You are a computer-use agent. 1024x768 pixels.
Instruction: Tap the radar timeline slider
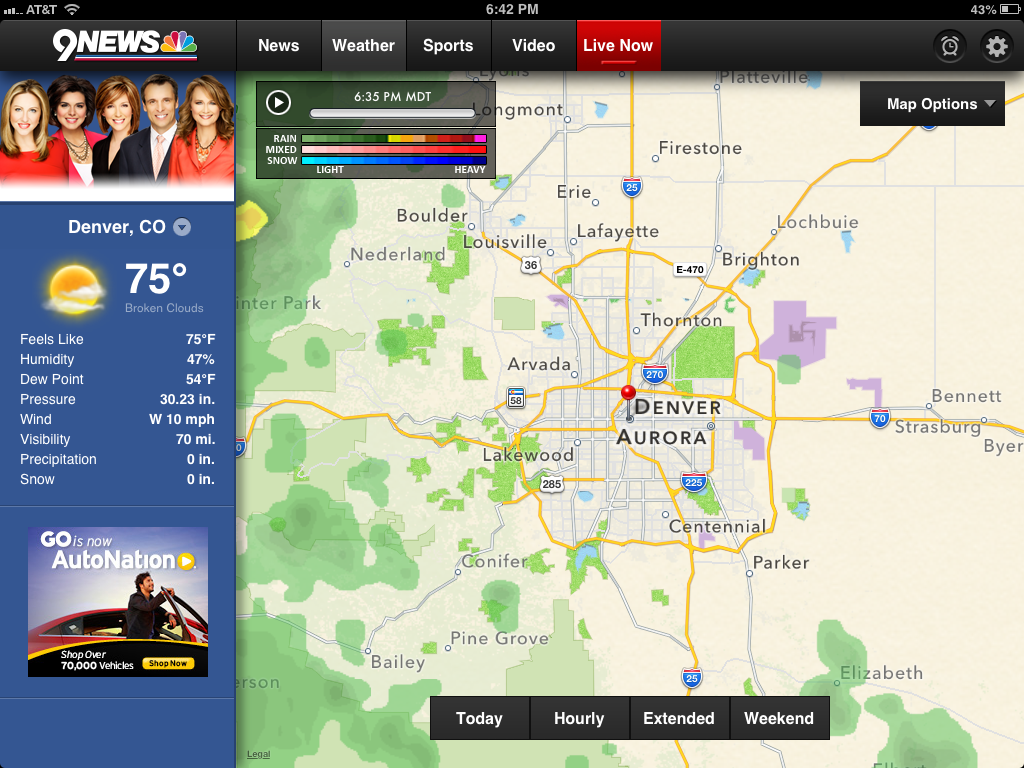point(392,114)
